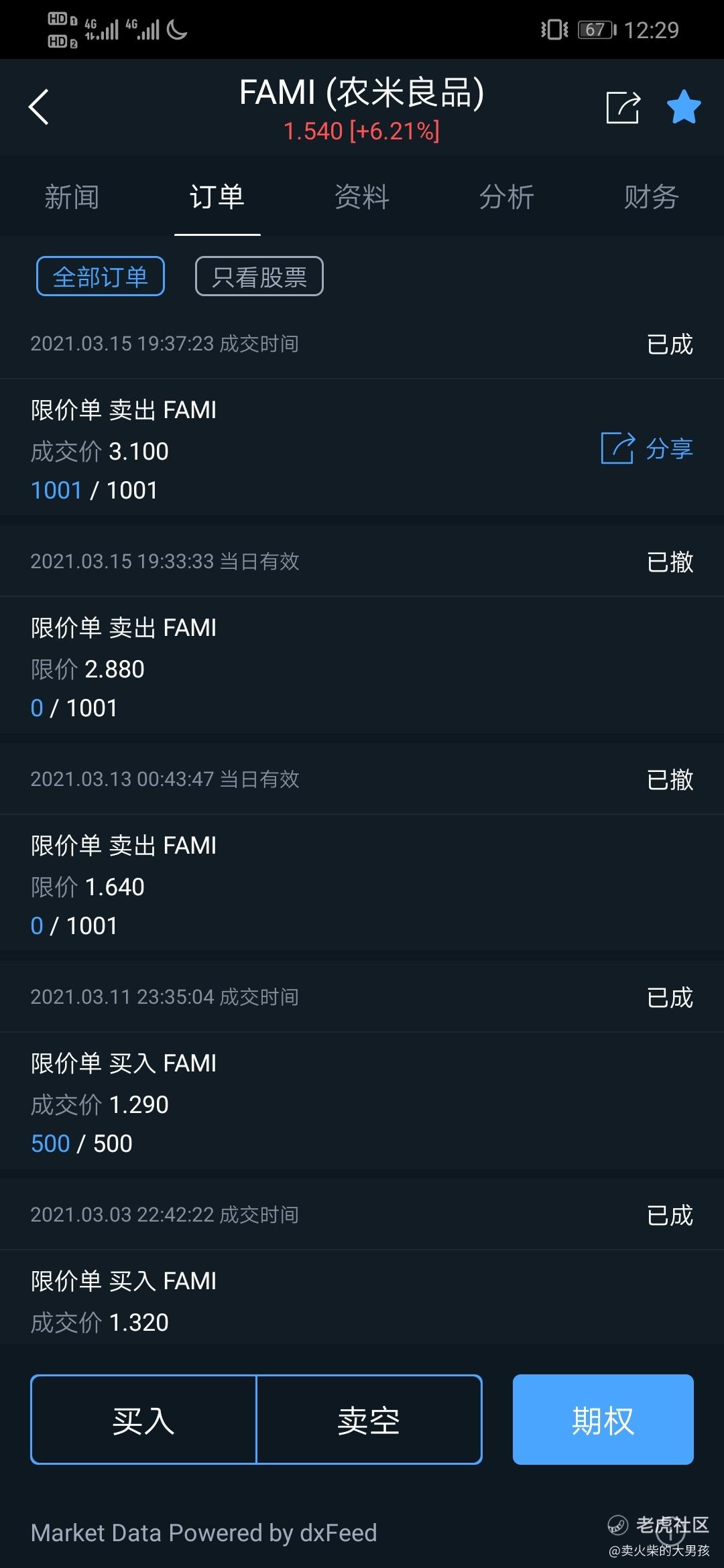Open the 资料 tab
The height and width of the screenshot is (1568, 724).
point(362,197)
